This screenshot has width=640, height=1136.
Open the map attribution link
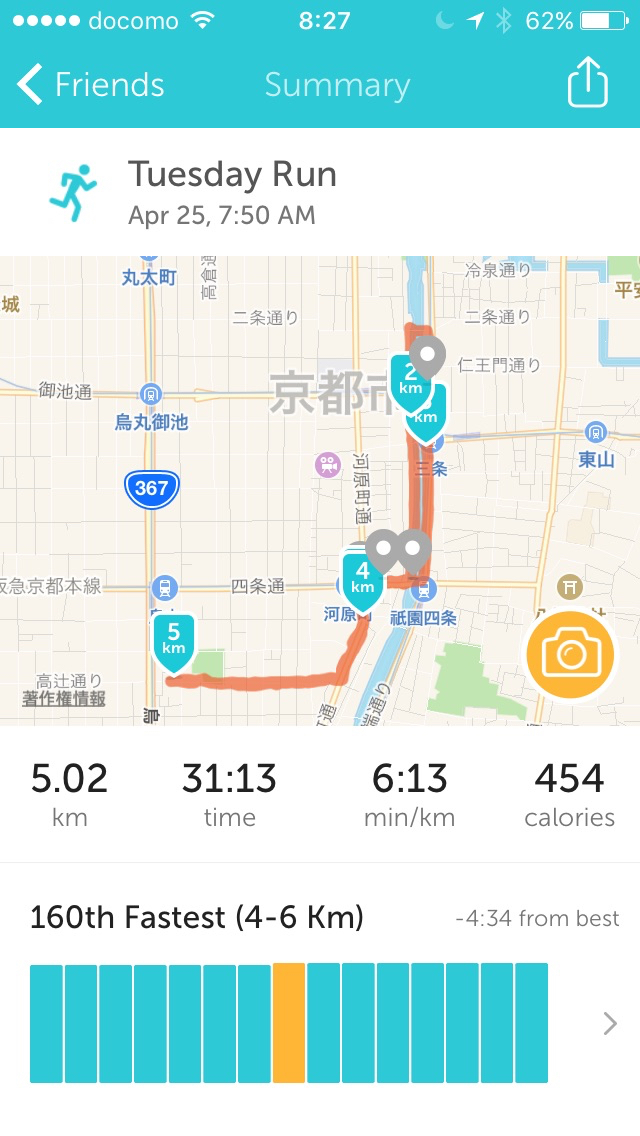coord(64,699)
